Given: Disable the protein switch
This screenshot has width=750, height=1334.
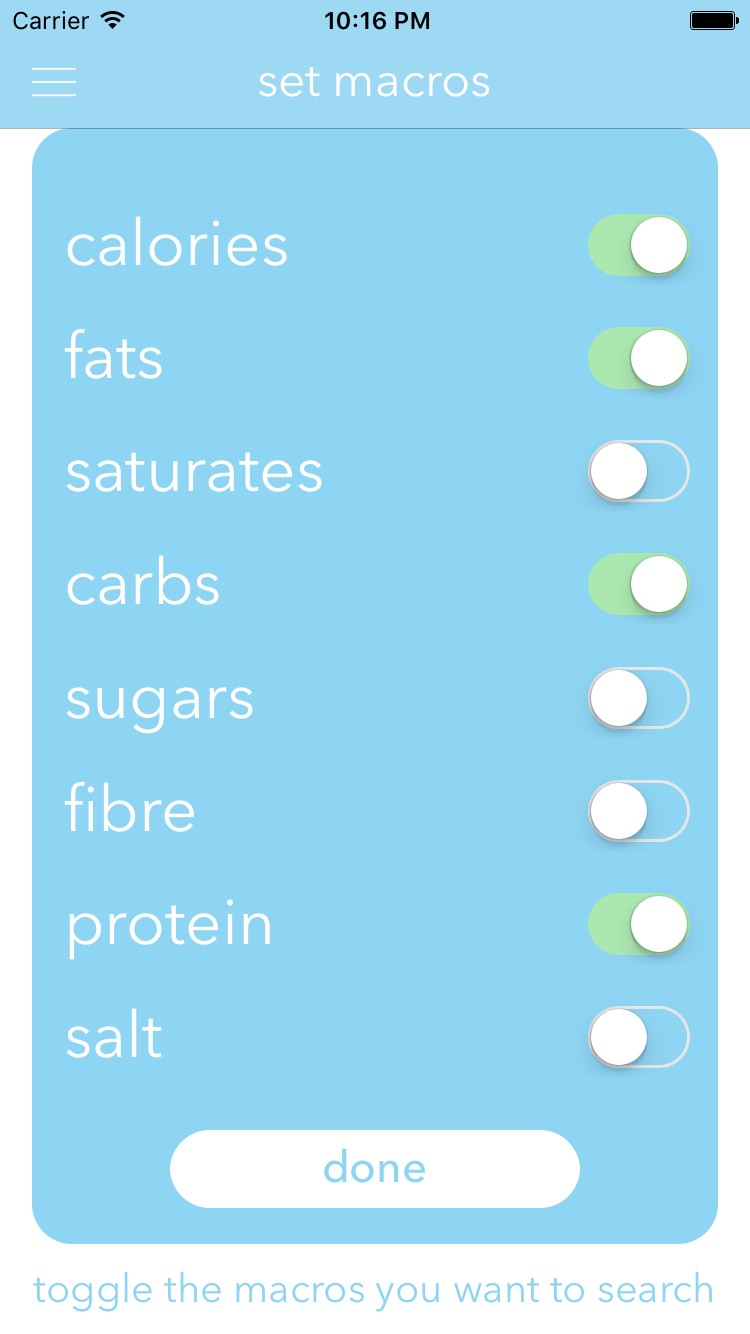Looking at the screenshot, I should pos(638,923).
